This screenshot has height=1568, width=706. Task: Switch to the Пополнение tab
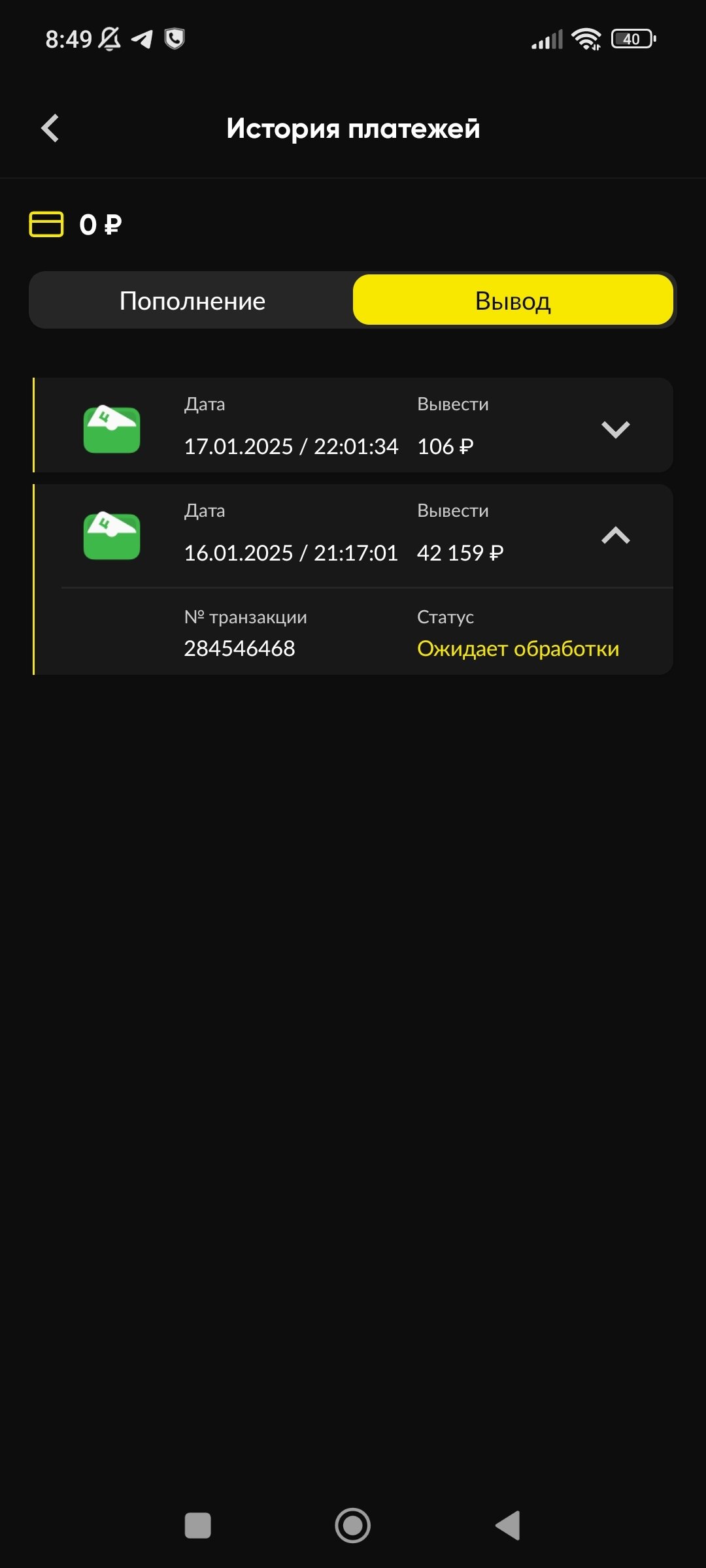pyautogui.click(x=192, y=301)
